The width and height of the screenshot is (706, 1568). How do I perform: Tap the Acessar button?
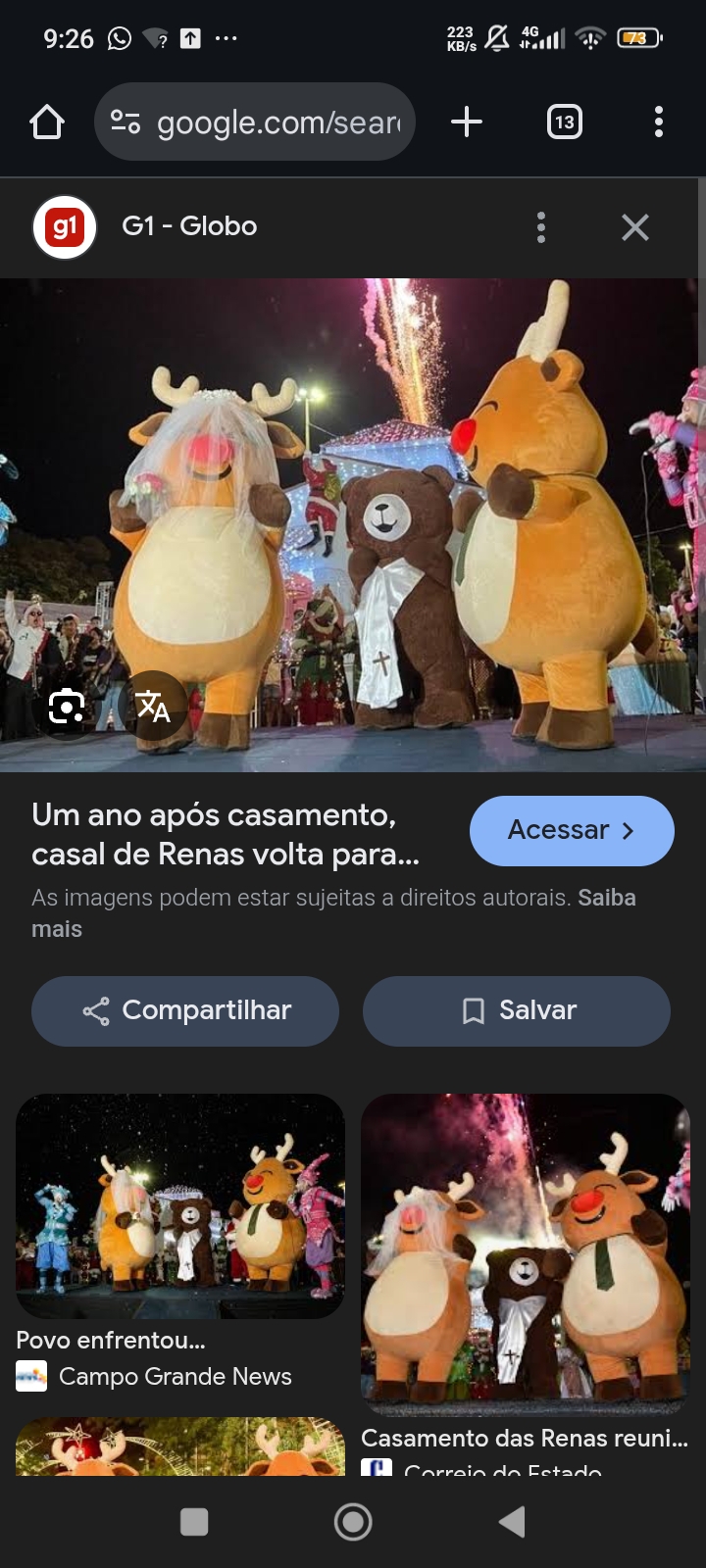[x=572, y=831]
